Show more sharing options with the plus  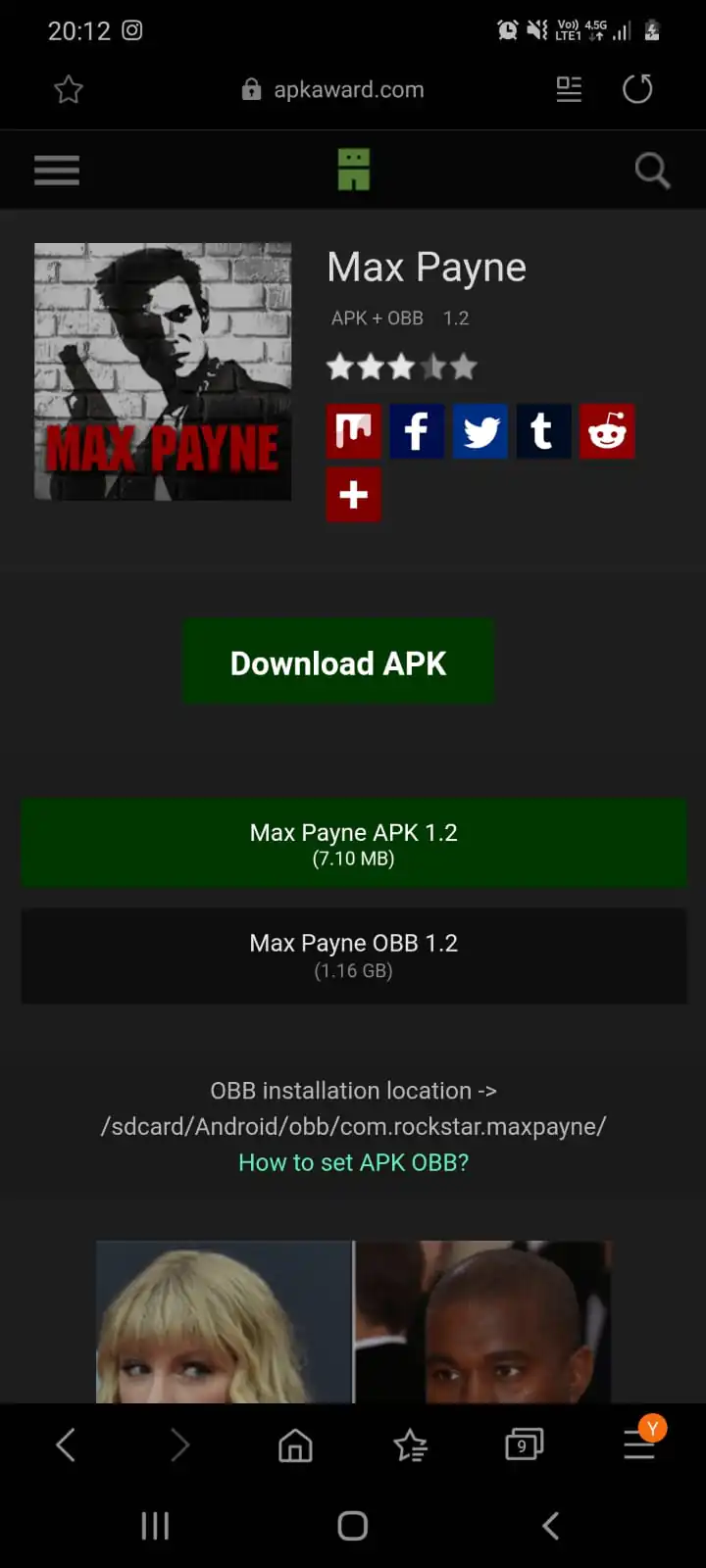coord(354,494)
